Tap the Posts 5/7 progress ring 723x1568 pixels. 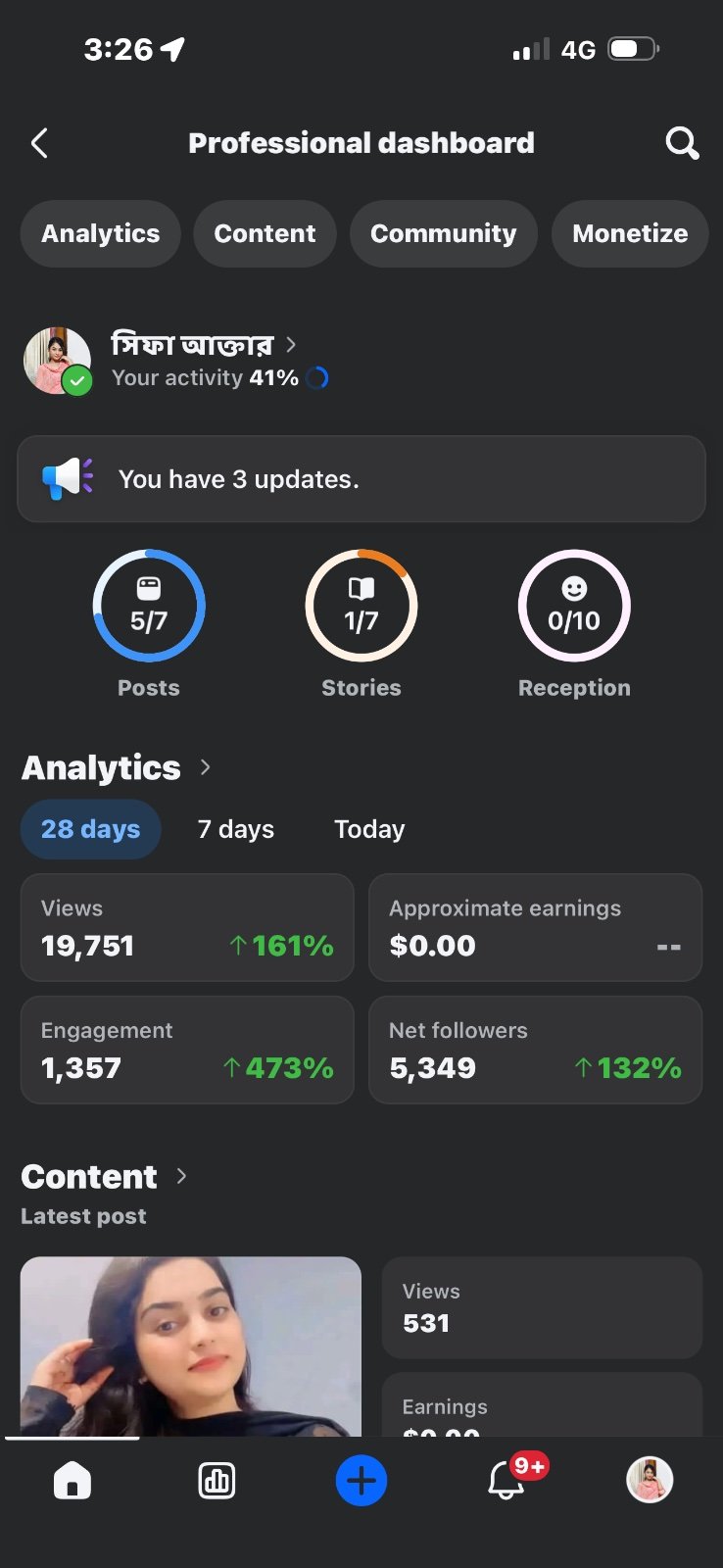tap(149, 606)
